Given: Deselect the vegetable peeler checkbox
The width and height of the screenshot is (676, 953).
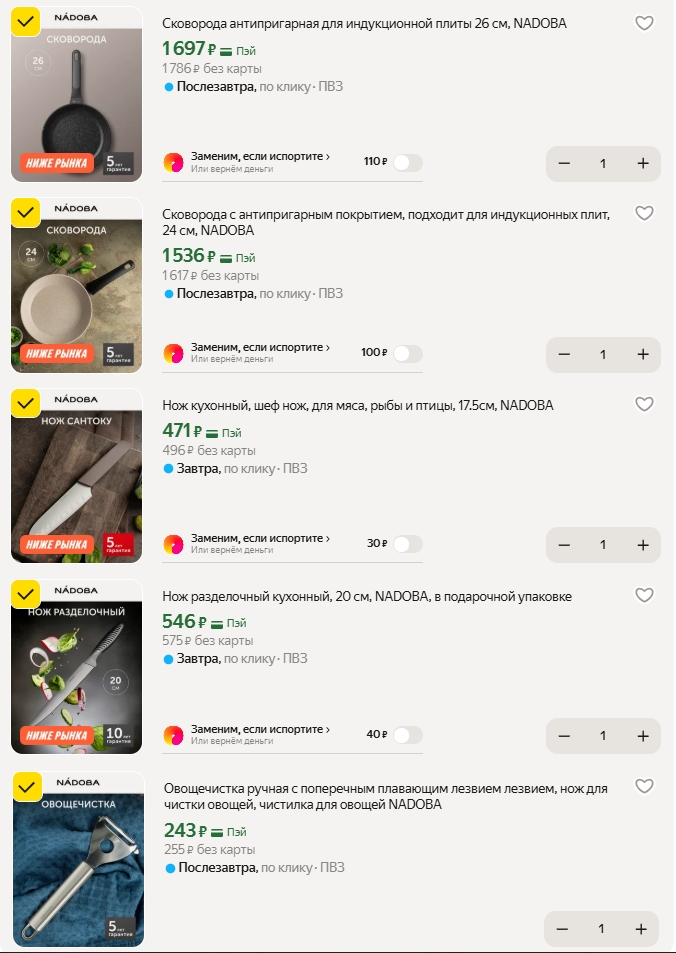Looking at the screenshot, I should click(x=28, y=785).
